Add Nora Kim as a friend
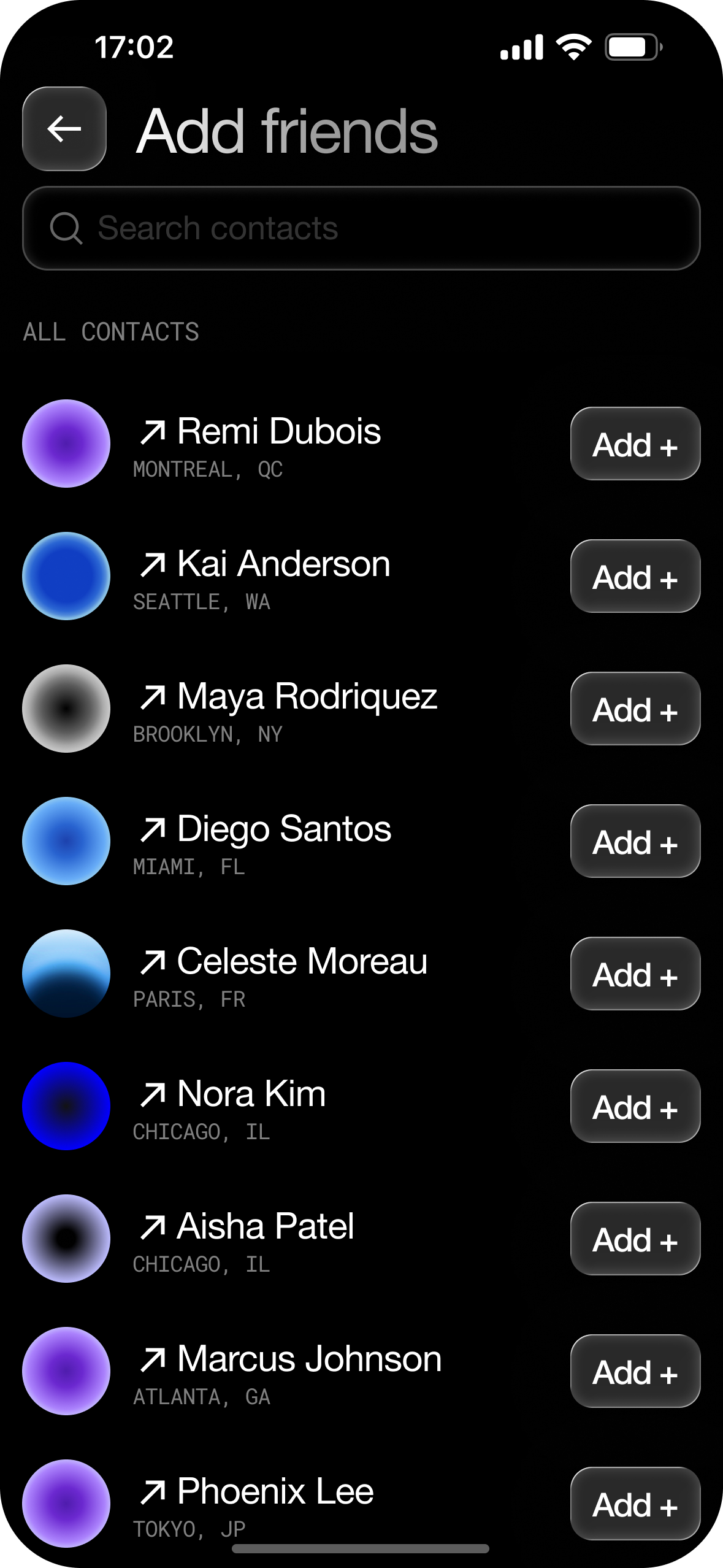This screenshot has height=1568, width=723. tap(635, 1107)
